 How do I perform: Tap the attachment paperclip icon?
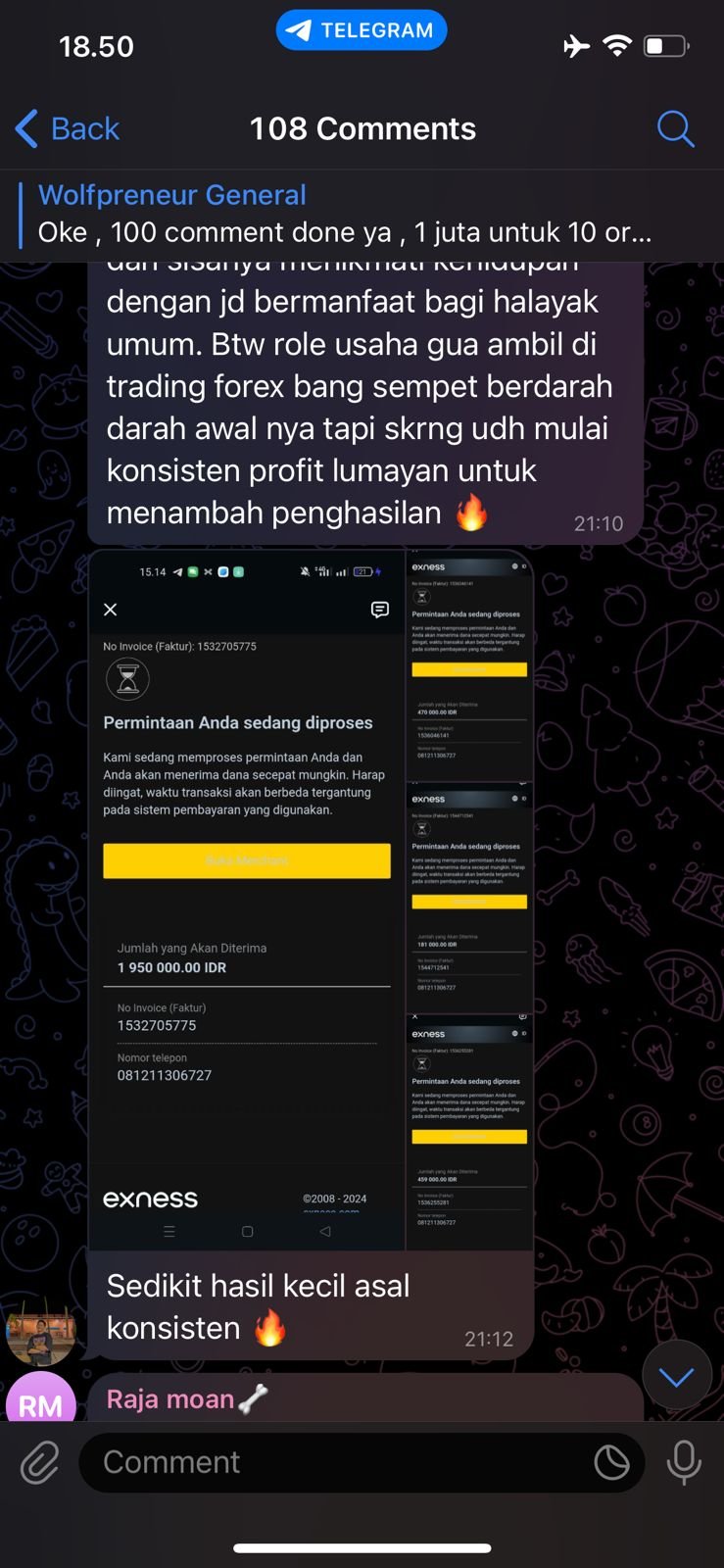tap(40, 1463)
